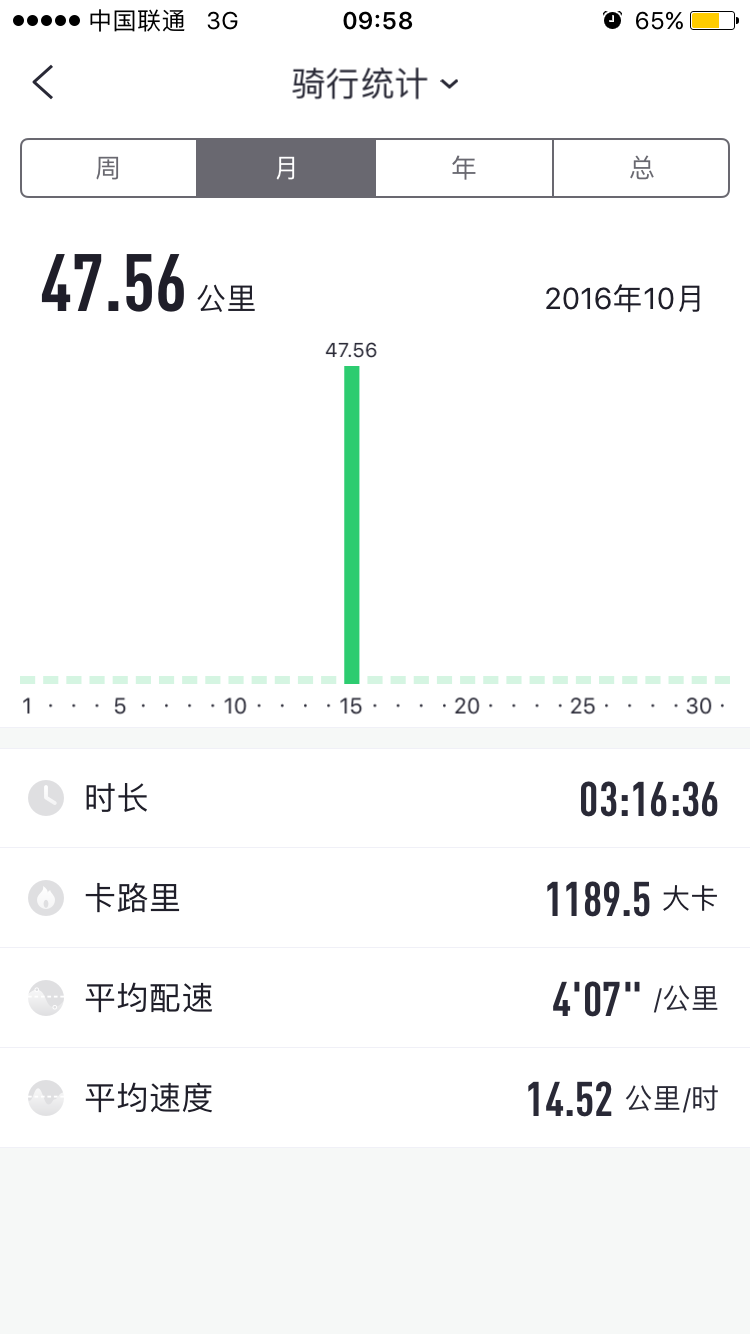Select the 总 total statistics tab
Viewport: 750px width, 1334px height.
[x=641, y=167]
